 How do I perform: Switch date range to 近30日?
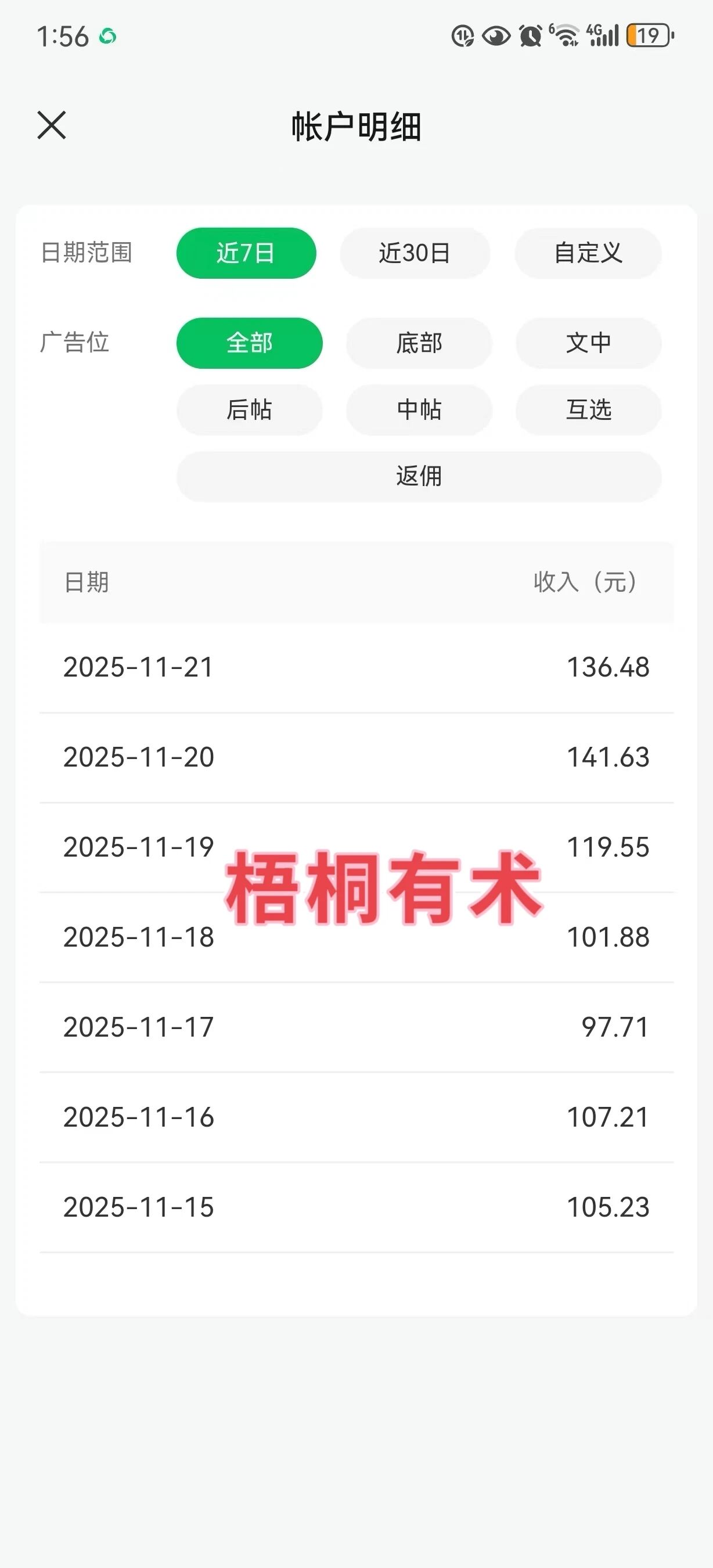[x=415, y=253]
